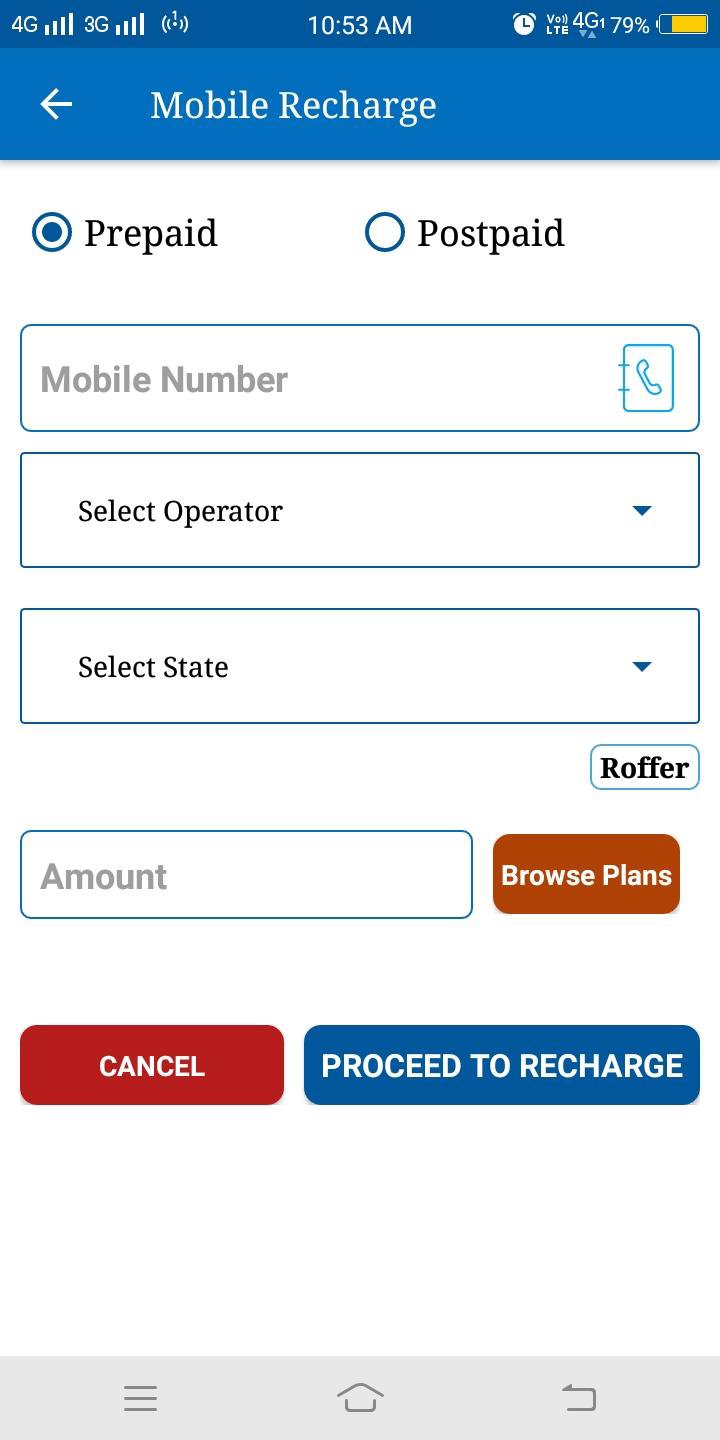
Task: Open the system recent apps menu
Action: pos(140,1398)
